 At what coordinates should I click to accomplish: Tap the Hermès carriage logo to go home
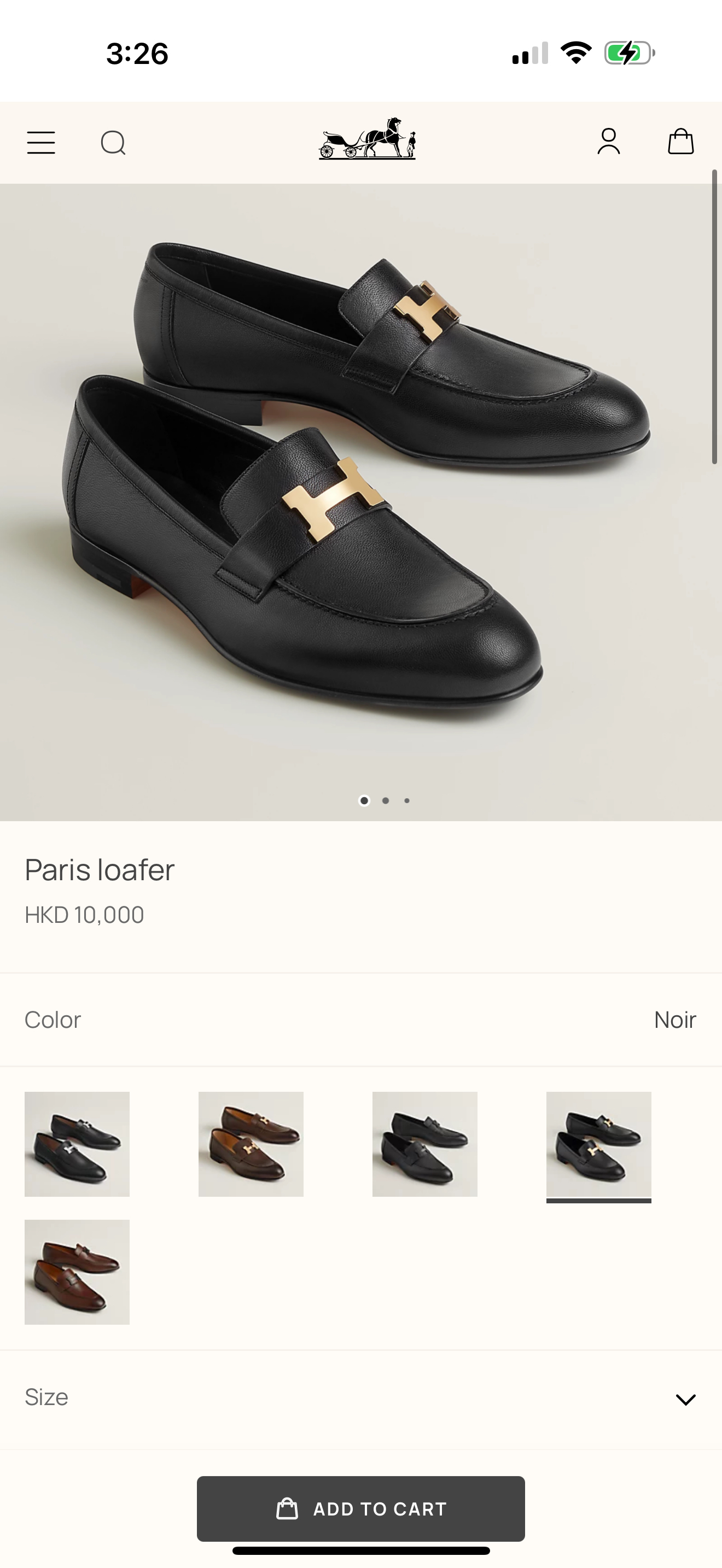click(x=367, y=139)
